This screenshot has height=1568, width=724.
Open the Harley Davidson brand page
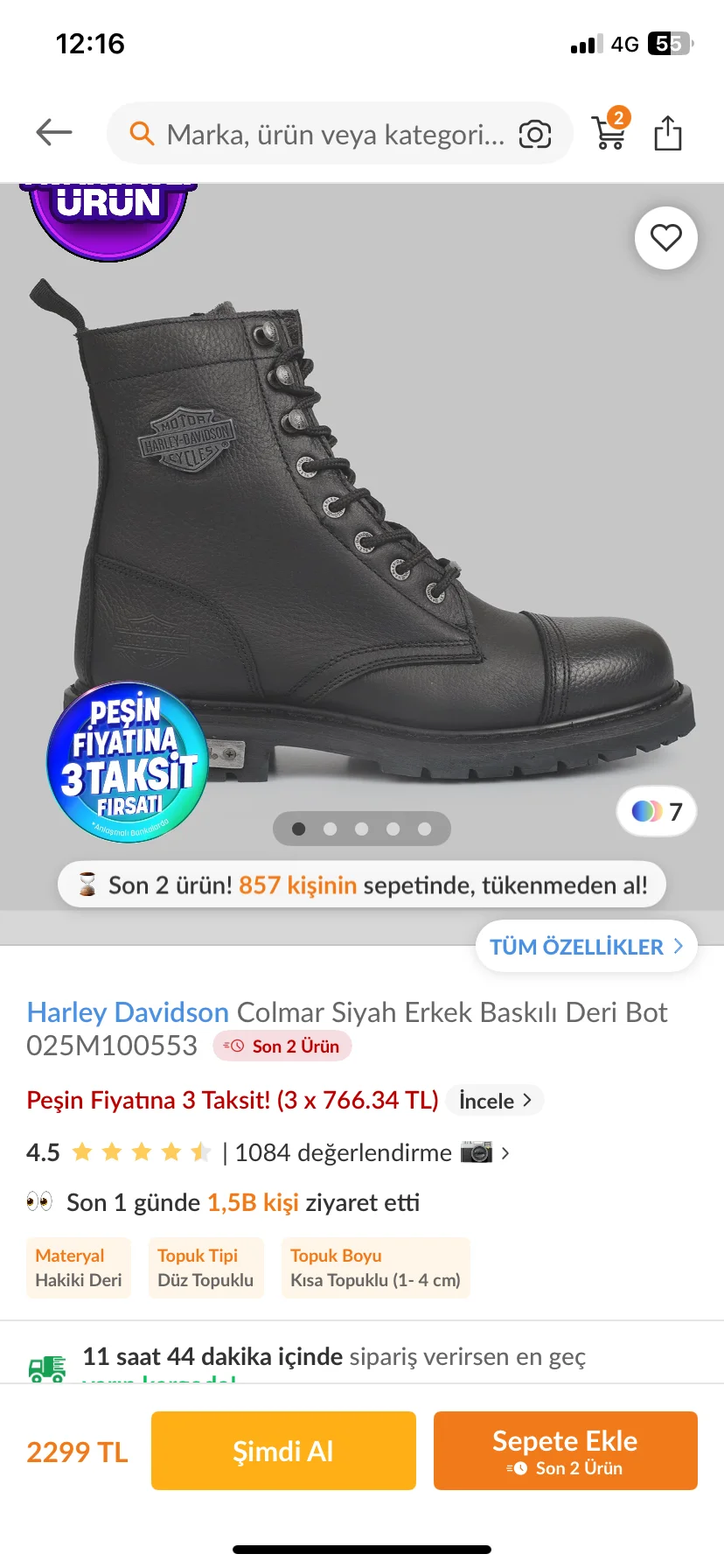(x=128, y=1012)
